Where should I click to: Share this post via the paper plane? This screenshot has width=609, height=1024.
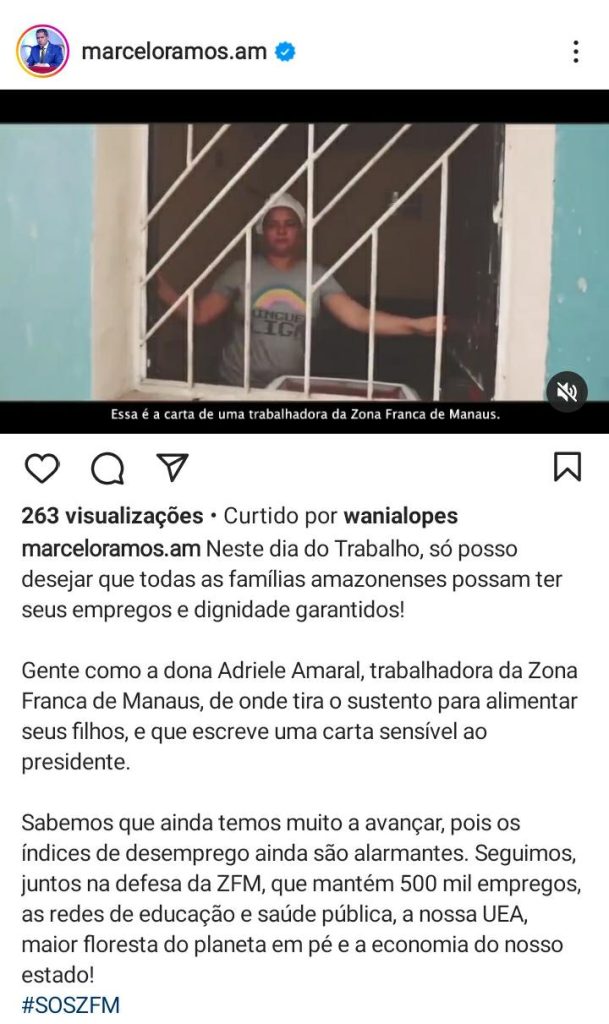point(172,467)
